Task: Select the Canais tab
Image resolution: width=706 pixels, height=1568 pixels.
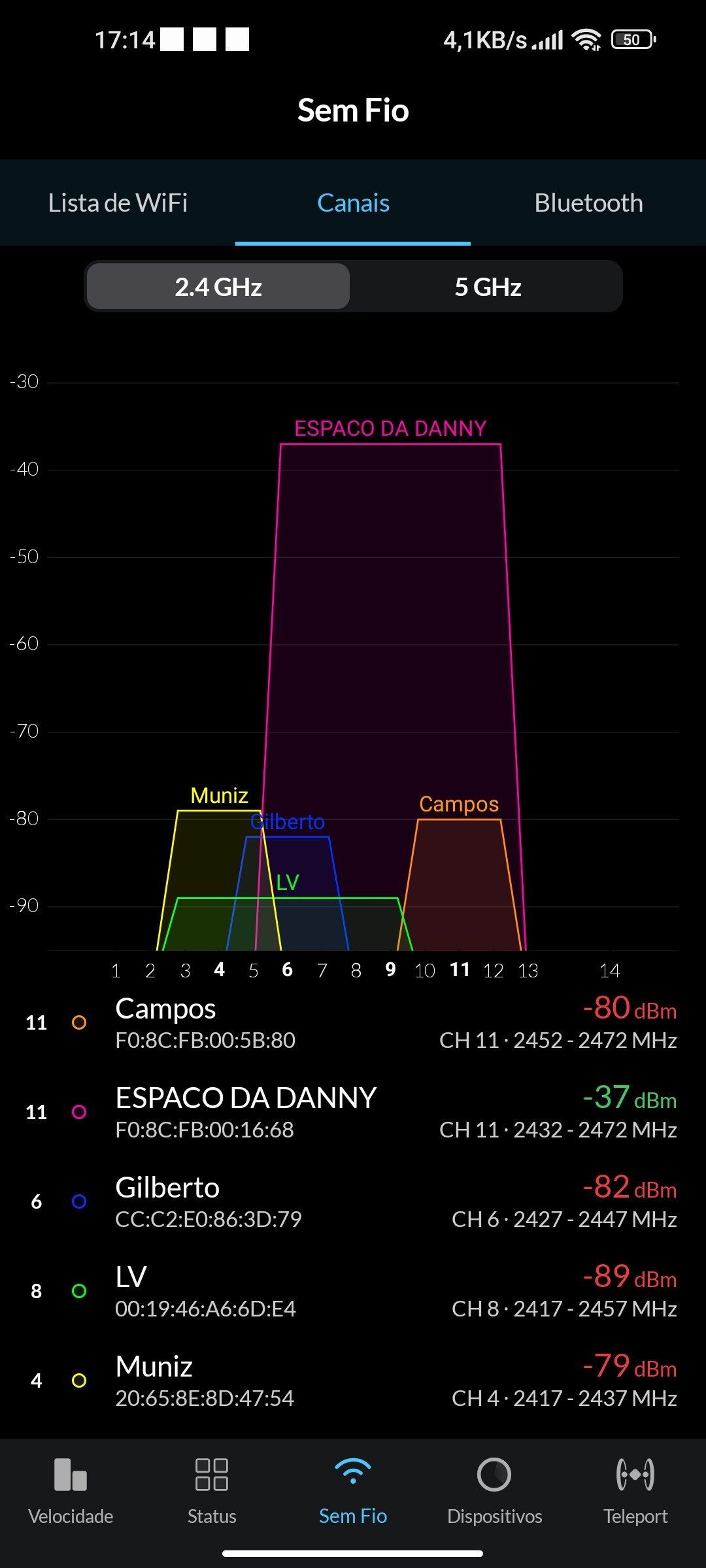Action: coord(353,203)
